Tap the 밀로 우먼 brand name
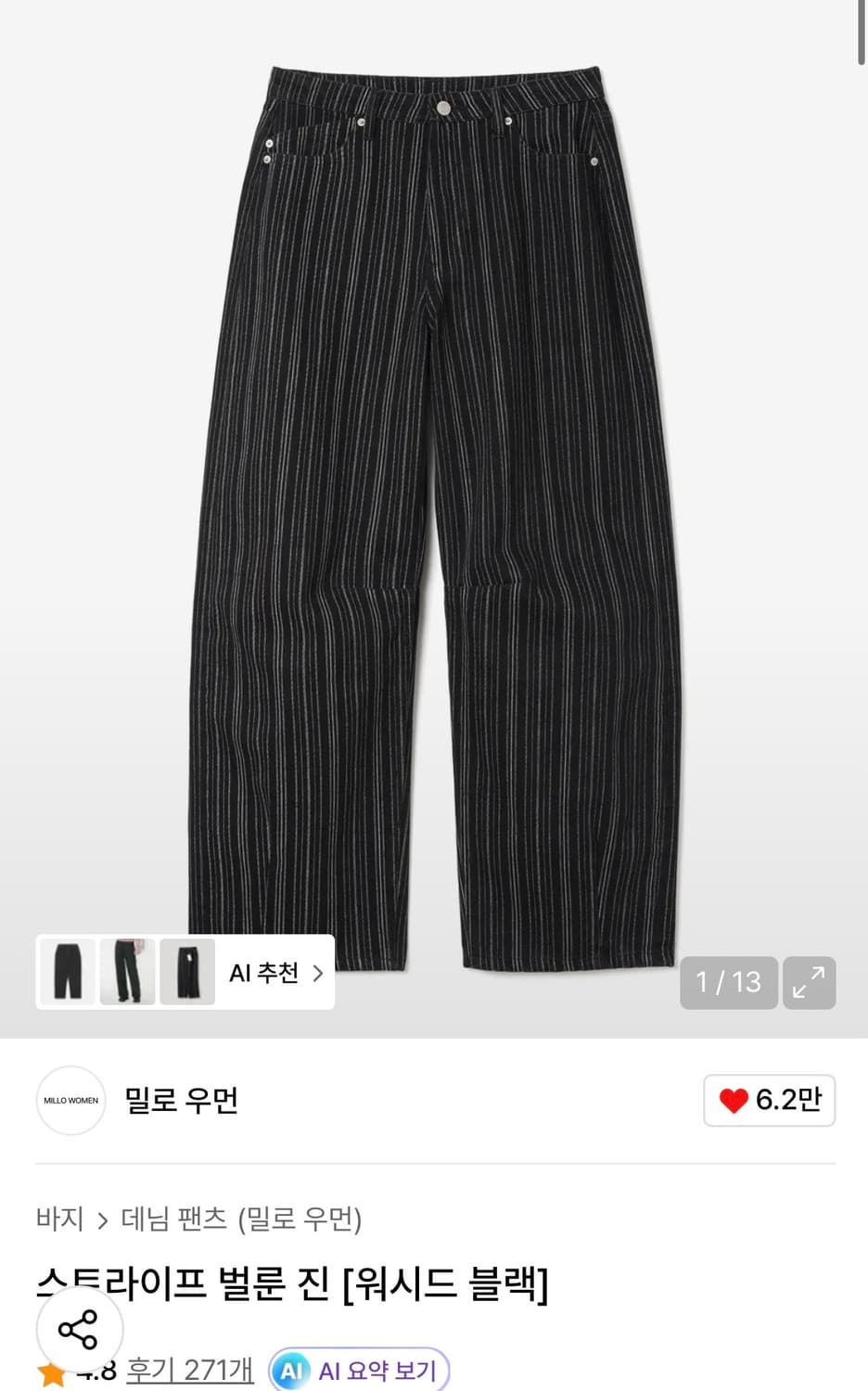This screenshot has width=868, height=1391. (182, 1101)
